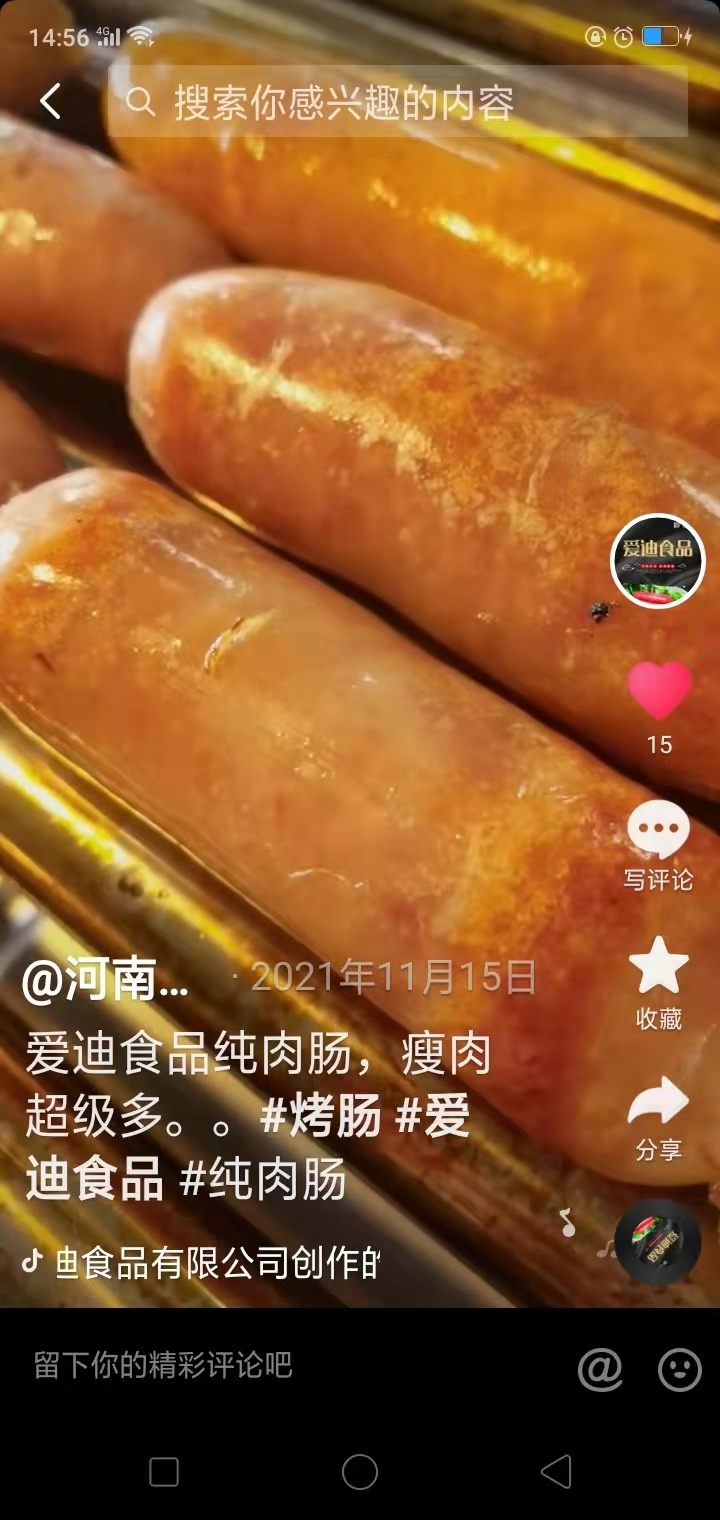Go back using the top arrow
Viewport: 720px width, 1520px height.
(x=50, y=101)
